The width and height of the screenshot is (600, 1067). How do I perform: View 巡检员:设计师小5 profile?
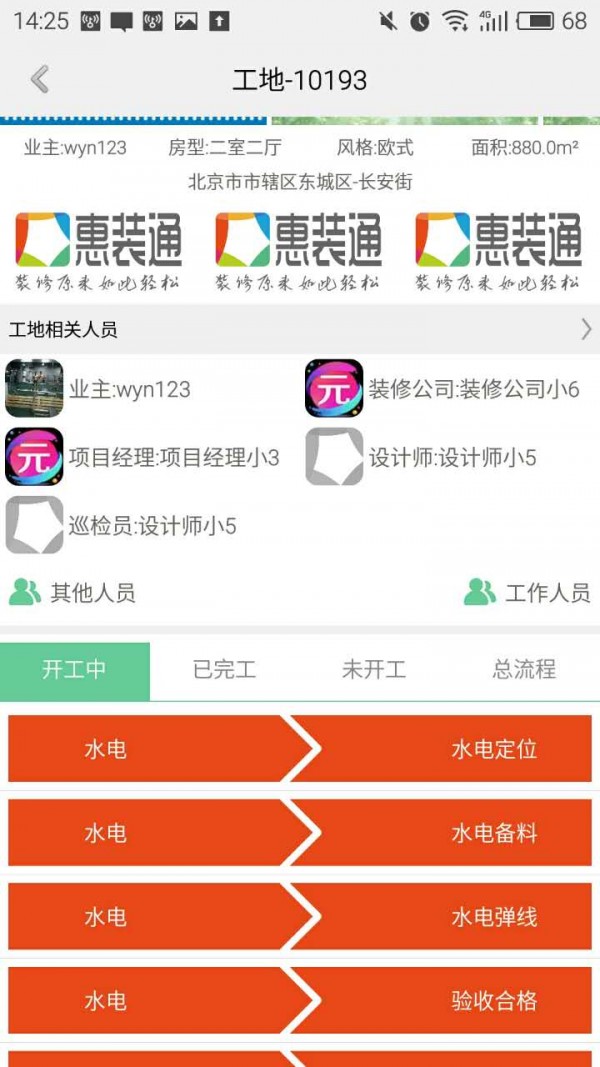click(x=121, y=525)
